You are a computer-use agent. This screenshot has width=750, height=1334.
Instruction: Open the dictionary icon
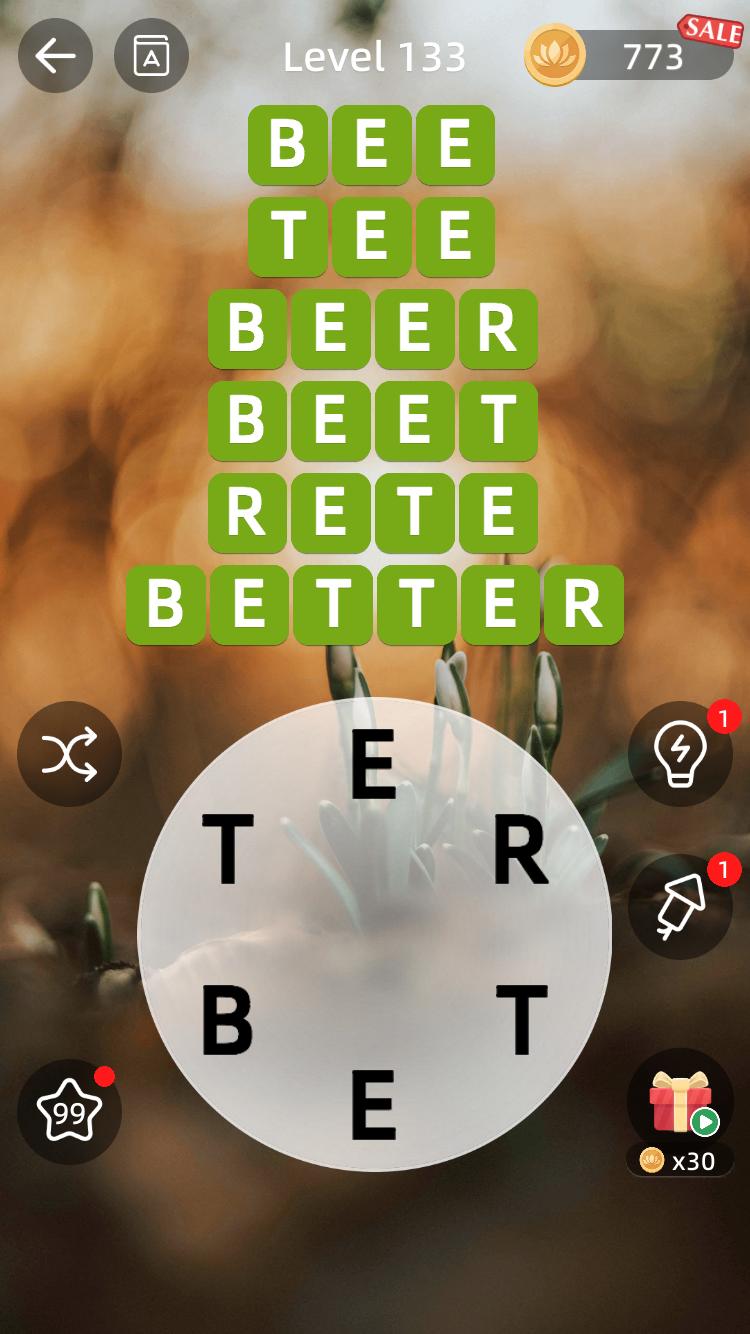151,56
